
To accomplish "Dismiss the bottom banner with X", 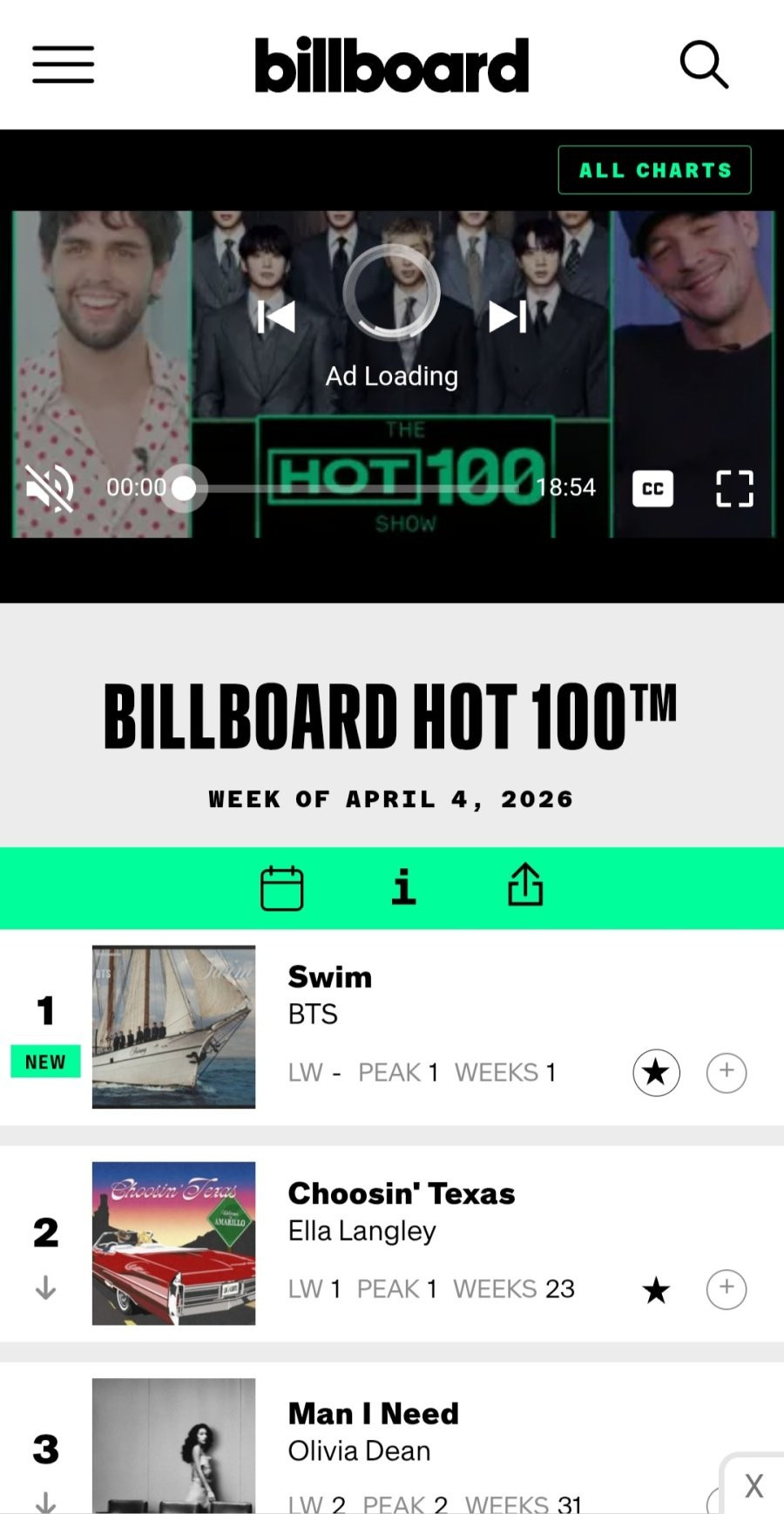I will (754, 1485).
